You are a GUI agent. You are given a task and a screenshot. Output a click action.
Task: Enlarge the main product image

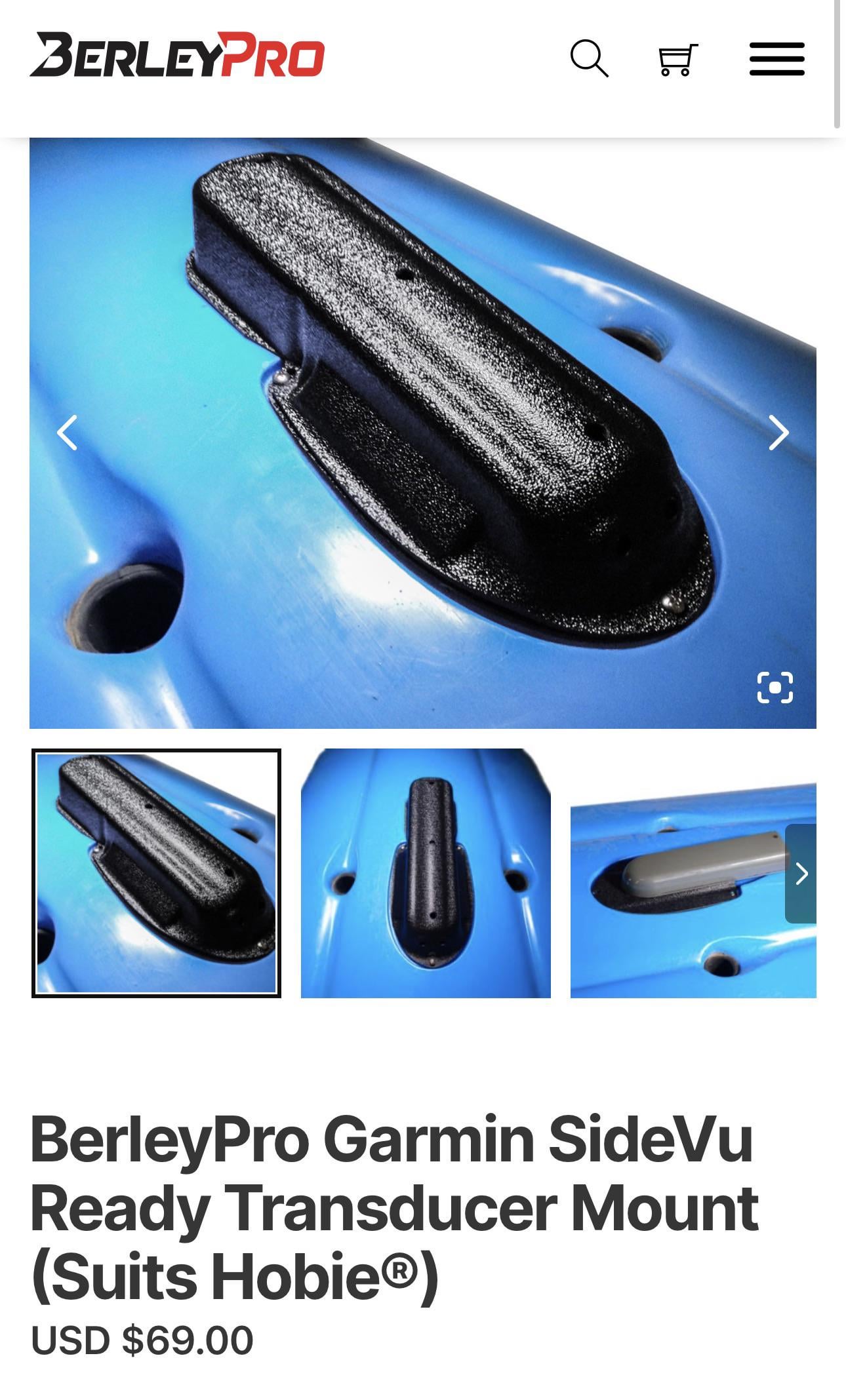coord(775,688)
